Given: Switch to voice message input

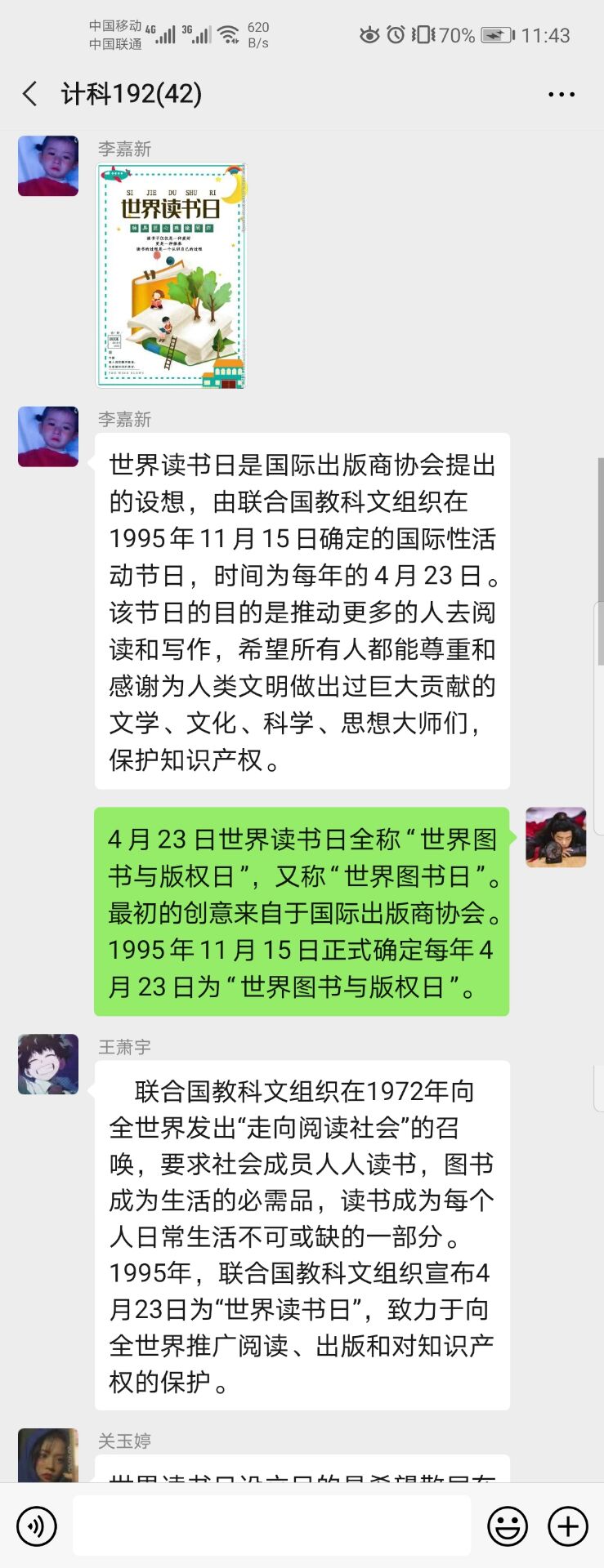Looking at the screenshot, I should [37, 1526].
